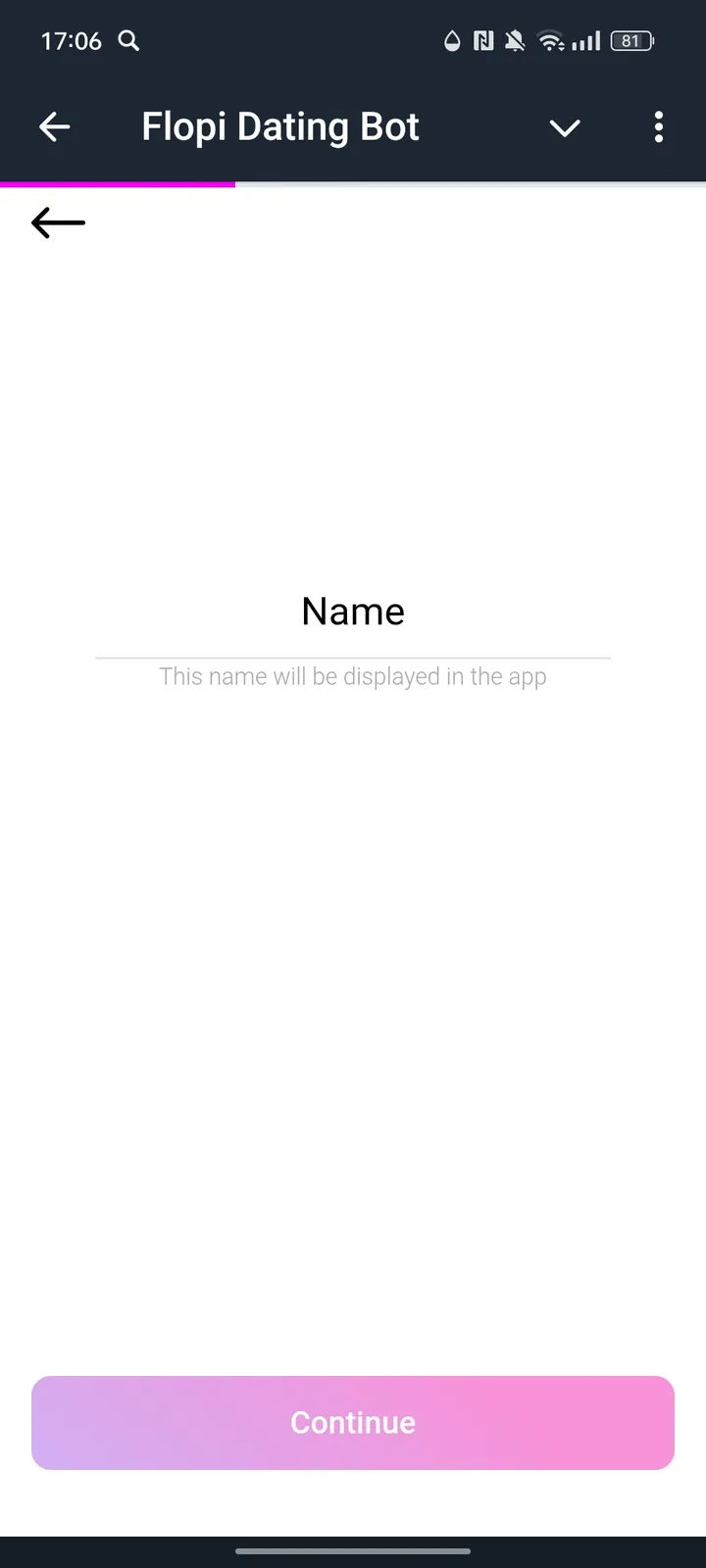Go back using the app bar arrow
Image resolution: width=706 pixels, height=1568 pixels.
point(55,126)
